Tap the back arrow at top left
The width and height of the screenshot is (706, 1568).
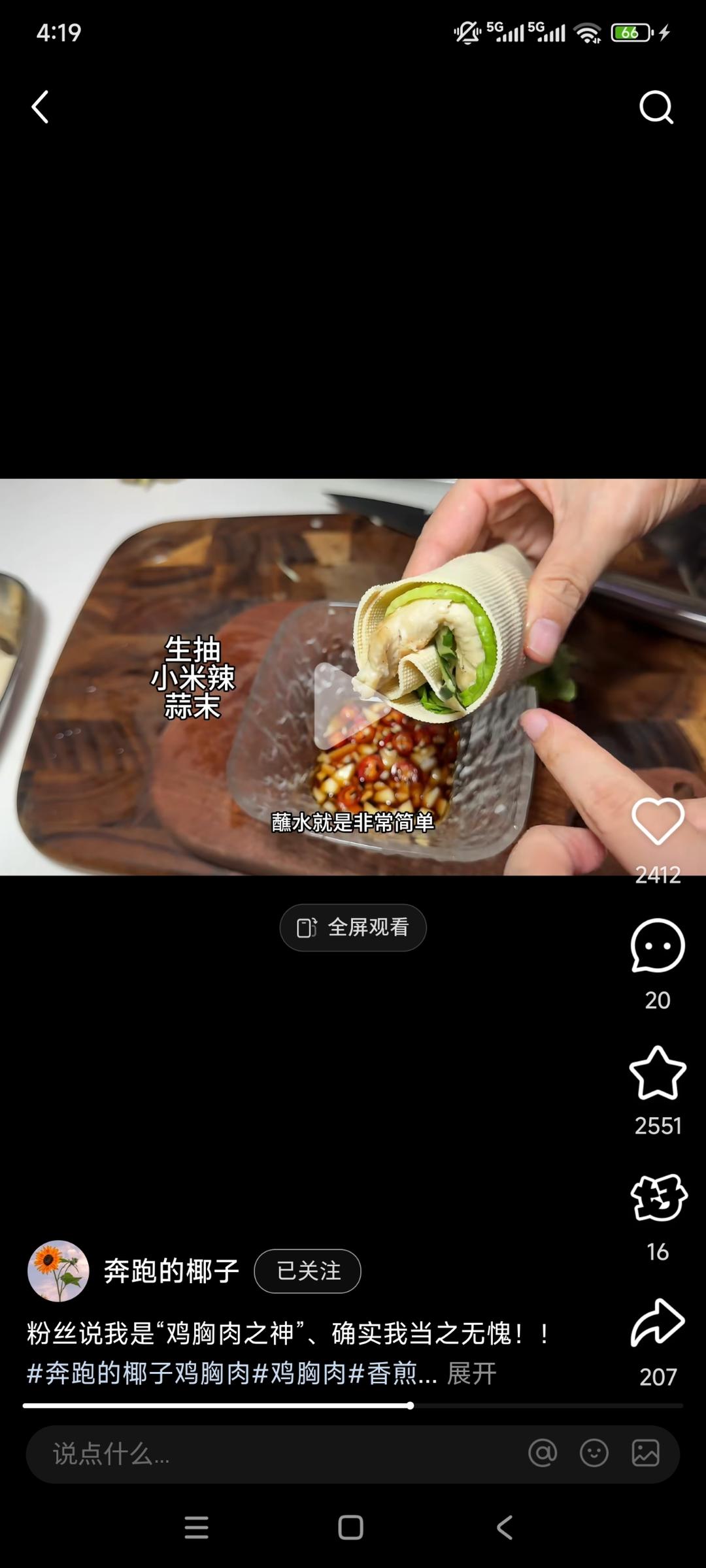click(39, 107)
